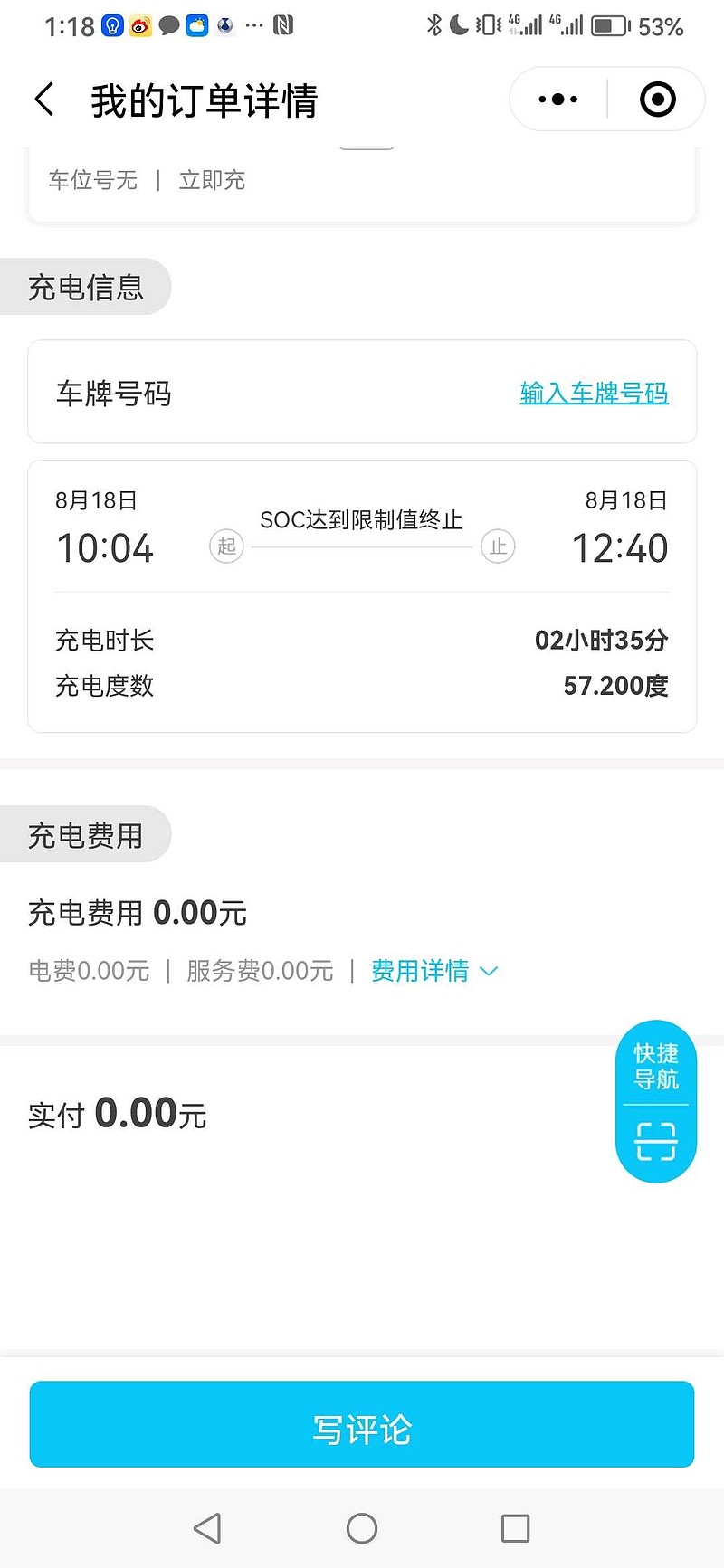Image resolution: width=724 pixels, height=1568 pixels.
Task: Open 输入车牌号码 to enter license plate
Action: pos(594,393)
